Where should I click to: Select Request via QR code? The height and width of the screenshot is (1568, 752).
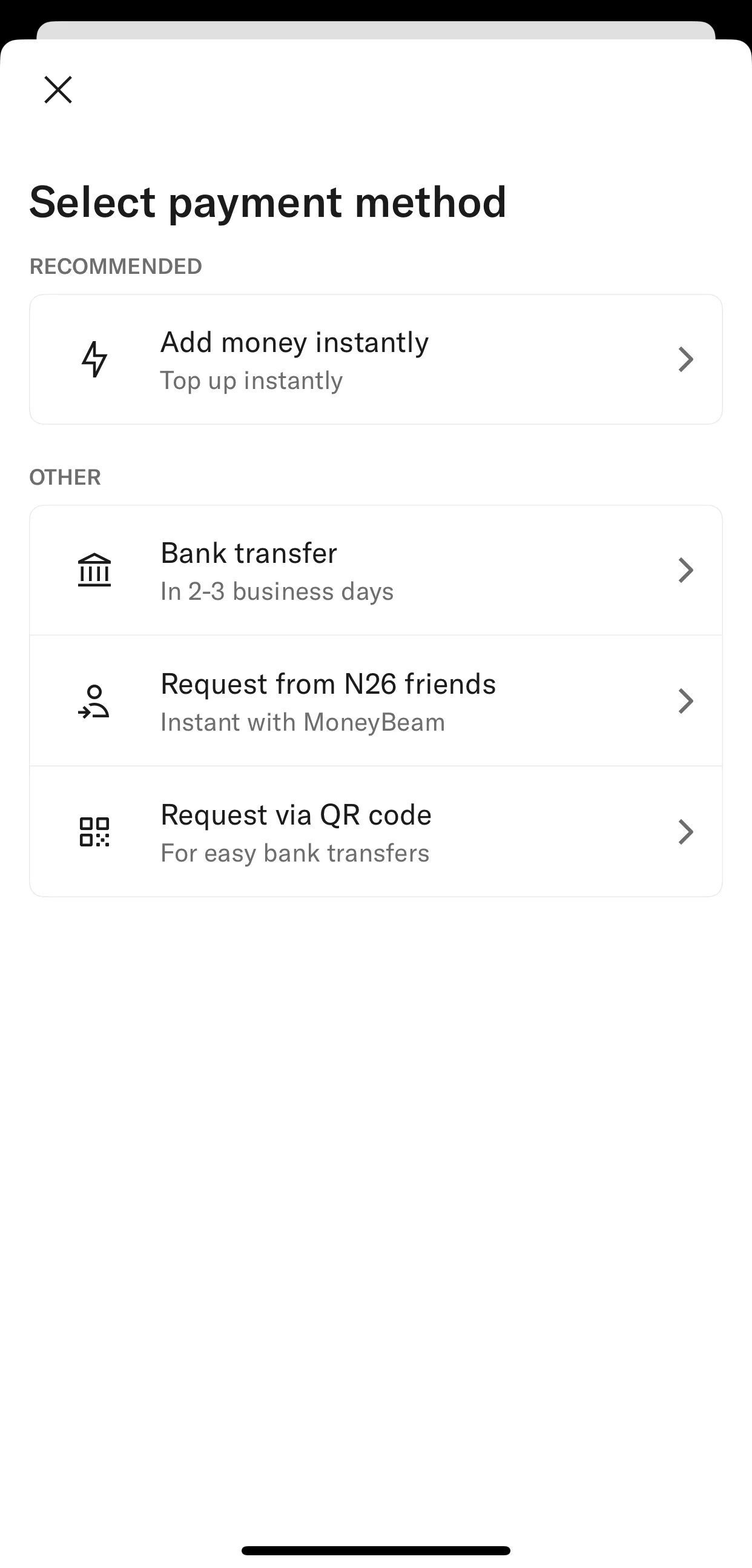tap(376, 831)
